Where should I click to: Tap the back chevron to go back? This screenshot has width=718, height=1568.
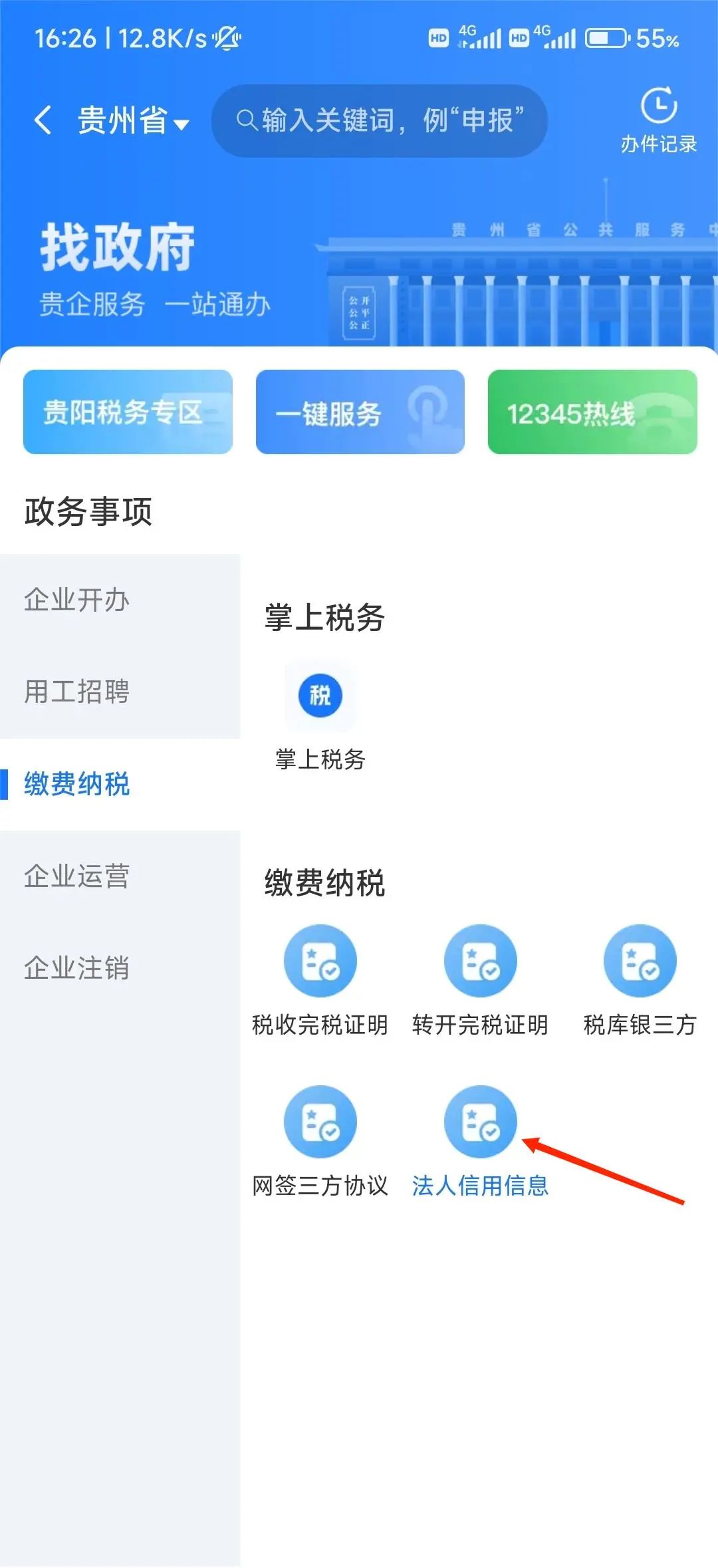(43, 120)
